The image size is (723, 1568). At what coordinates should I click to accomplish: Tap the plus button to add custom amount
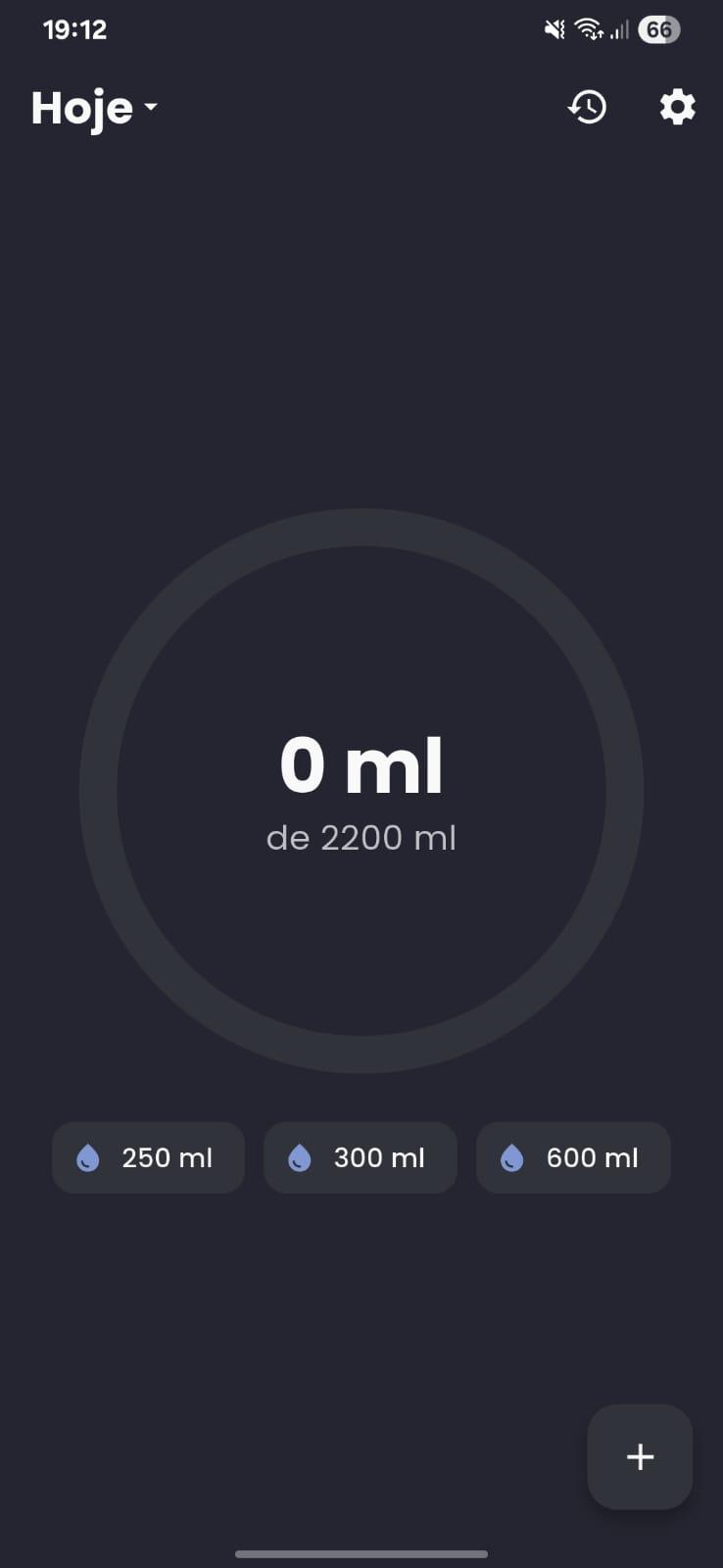click(x=640, y=1456)
